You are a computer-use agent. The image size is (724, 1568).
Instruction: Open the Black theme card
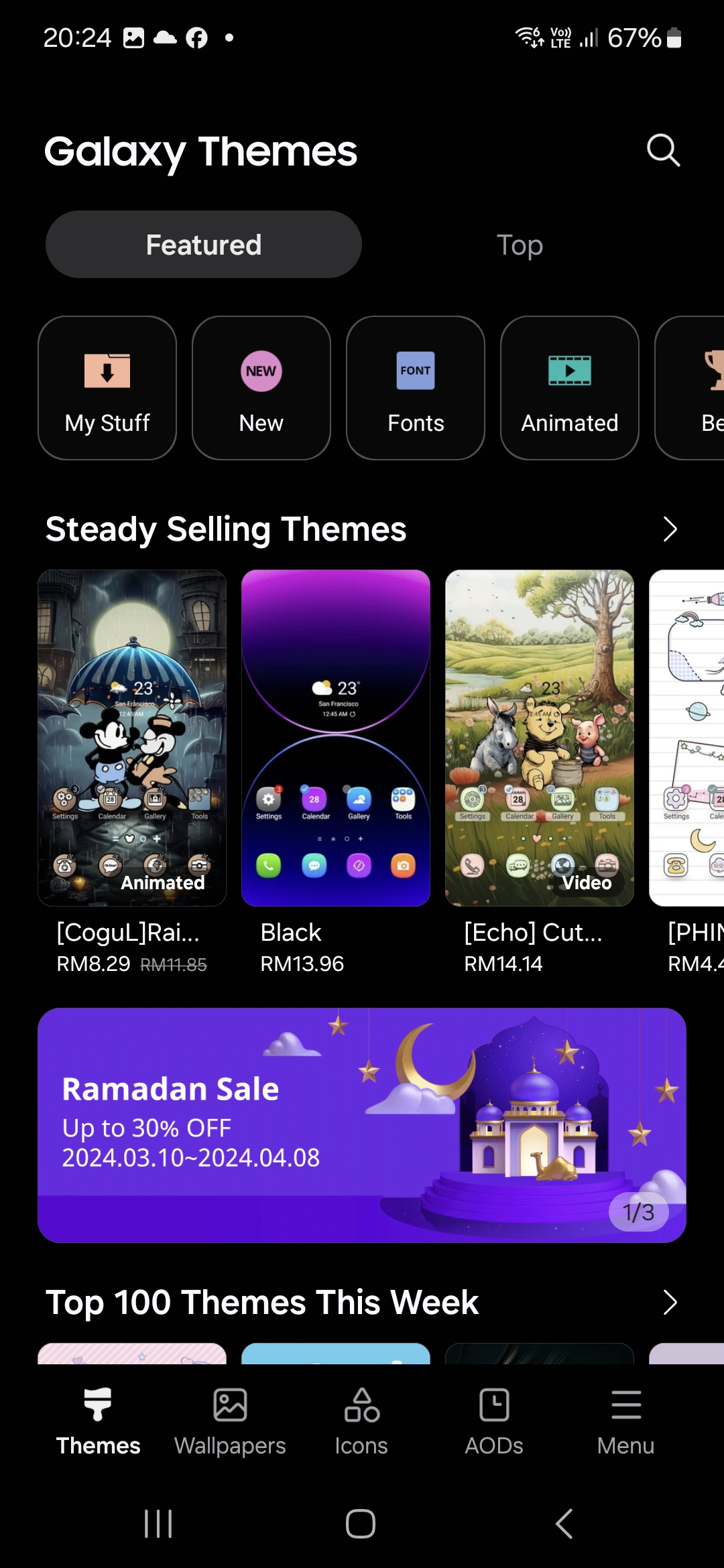tap(336, 738)
